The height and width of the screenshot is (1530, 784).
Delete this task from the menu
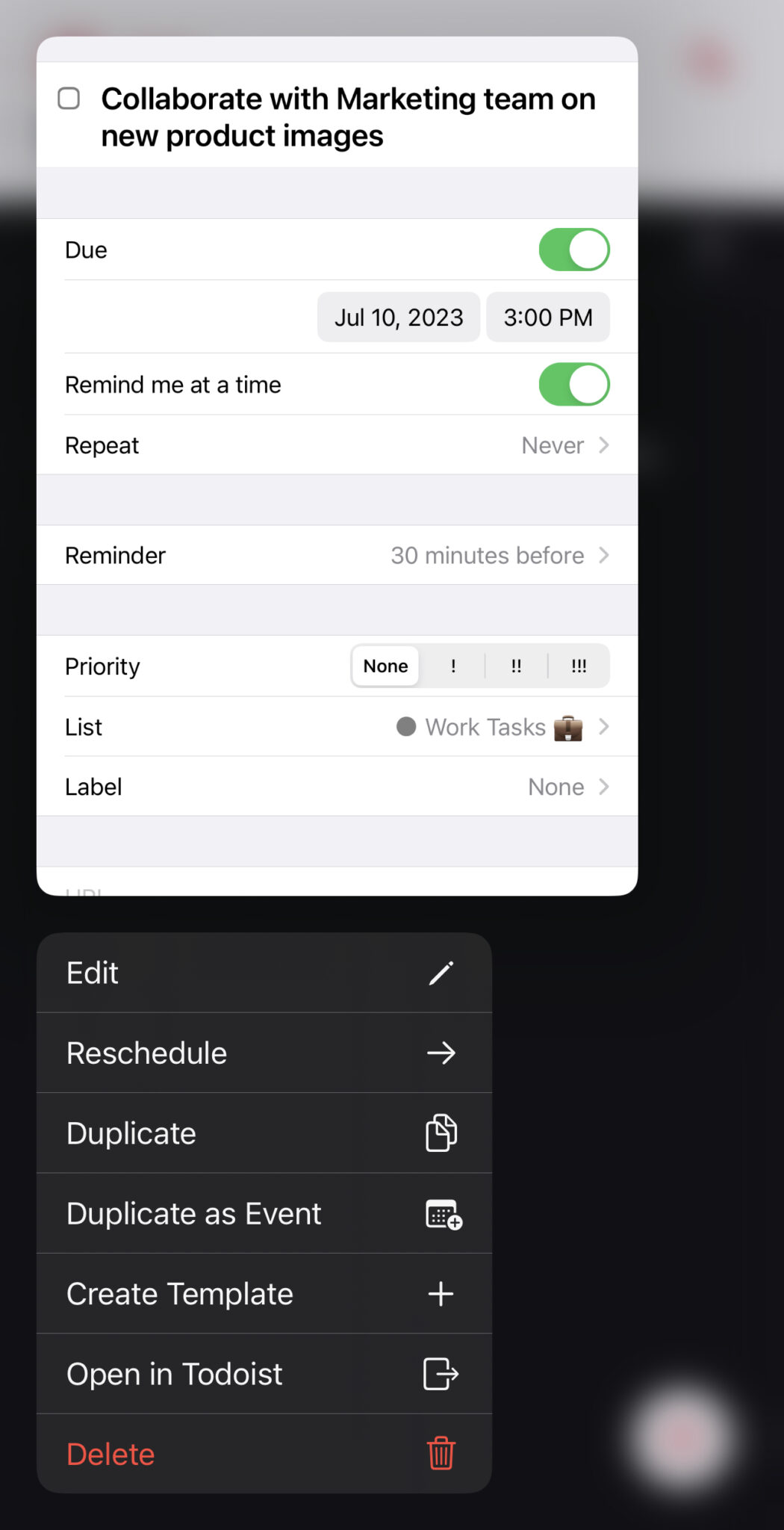click(264, 1454)
